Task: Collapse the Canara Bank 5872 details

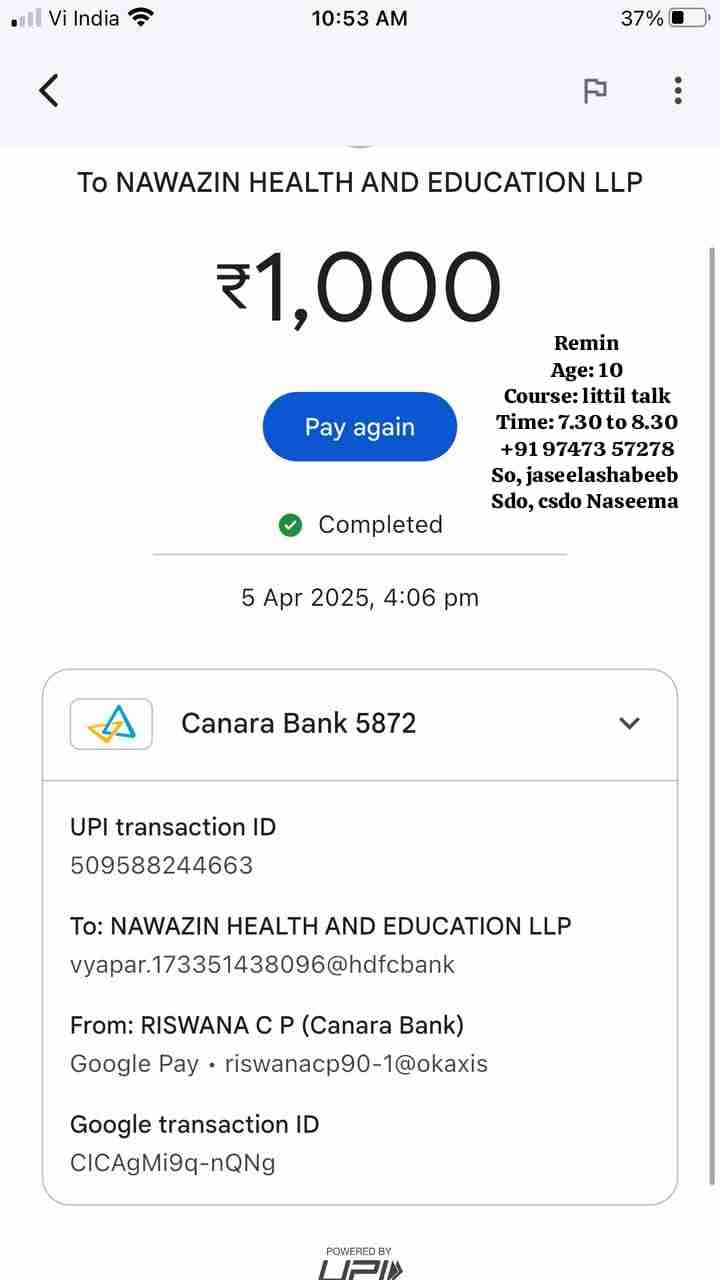Action: pos(629,723)
